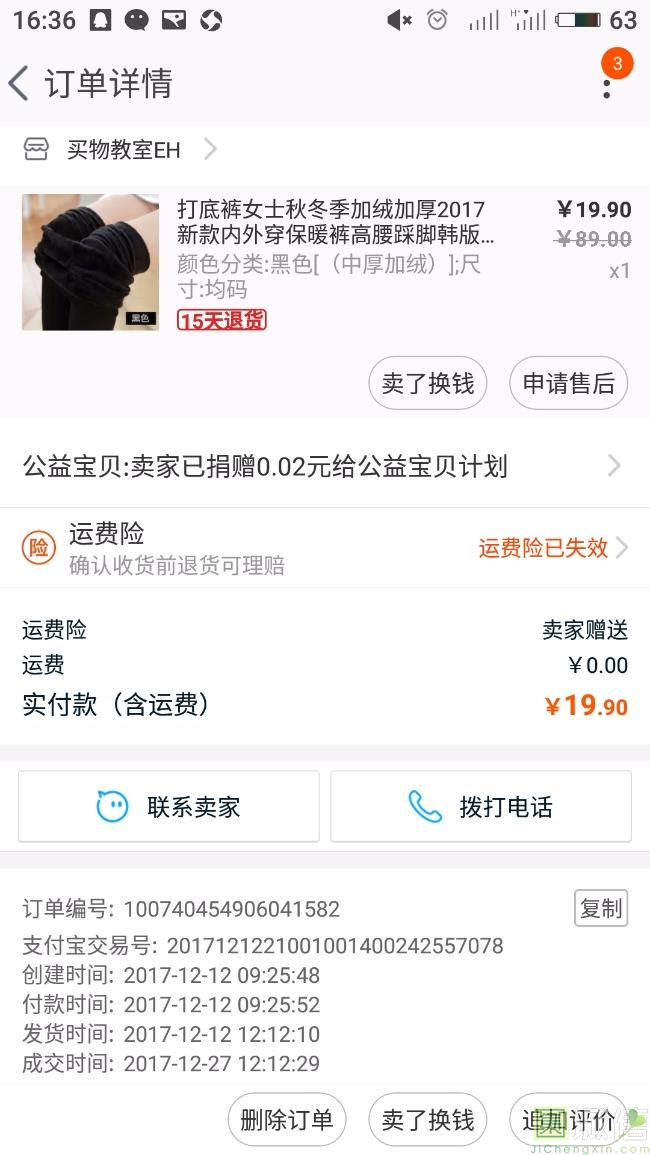Open the 公益宝贝 donation details row
This screenshot has height=1155, width=650.
324,466
